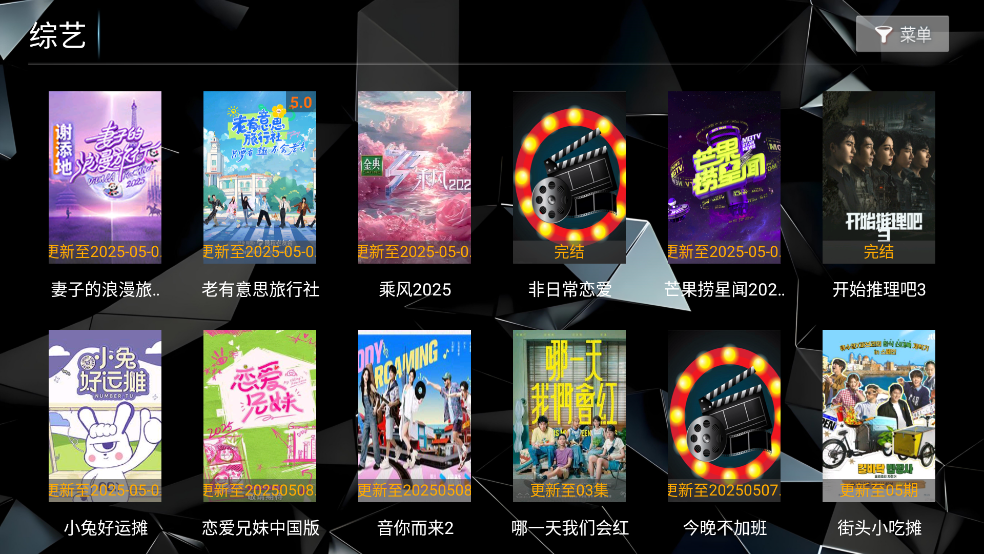Select the 乘风2025 variety show

coord(414,178)
